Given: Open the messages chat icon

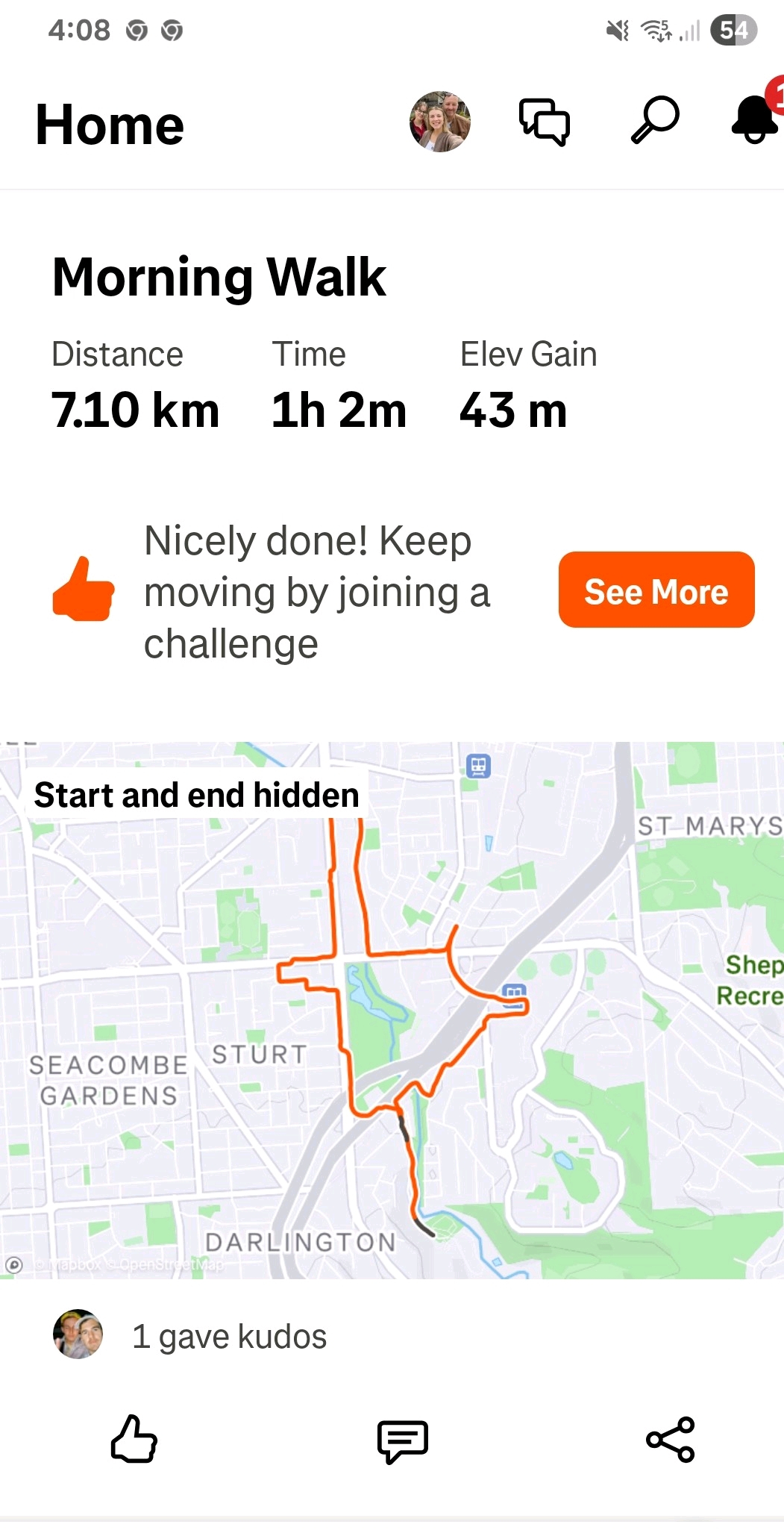Looking at the screenshot, I should coord(545,122).
